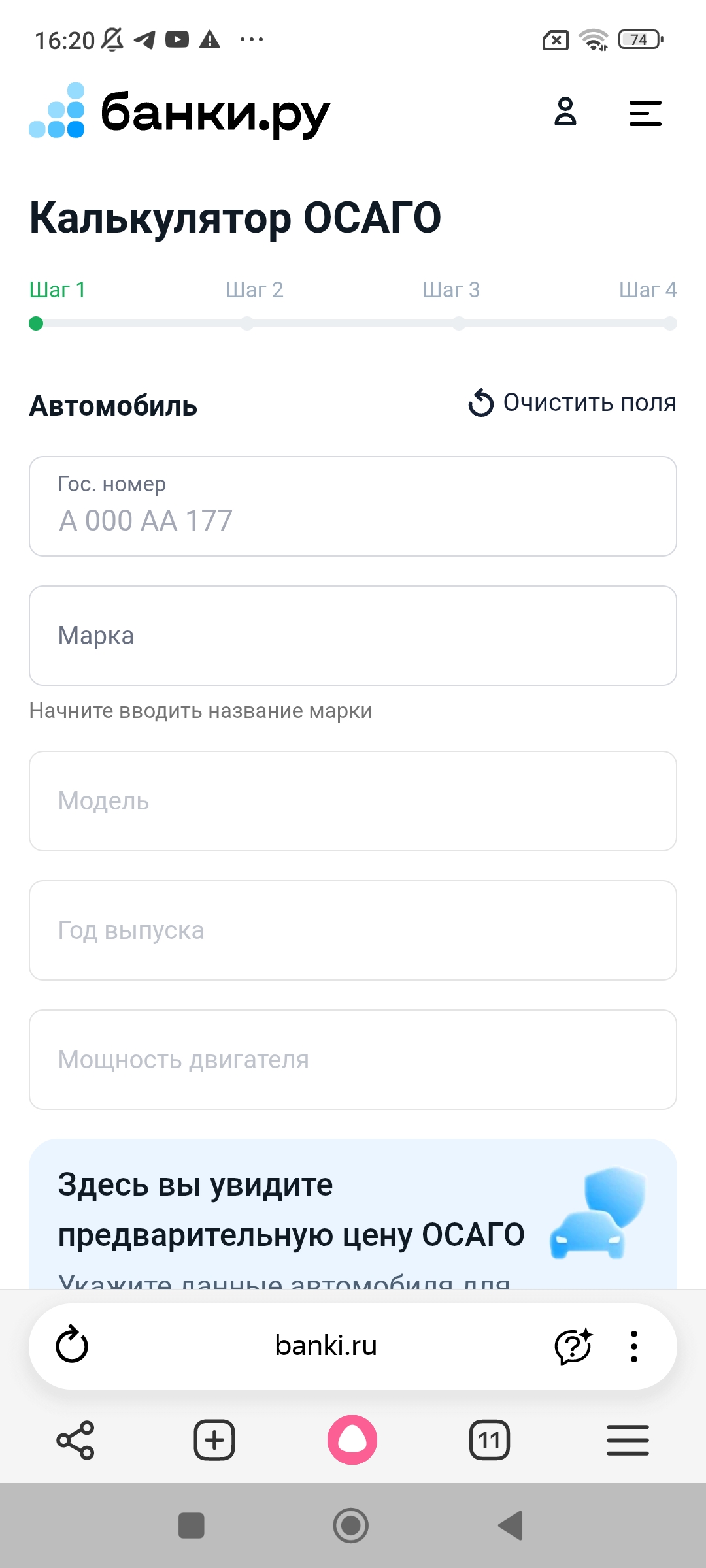The width and height of the screenshot is (706, 1568).
Task: Tap the Модель field
Action: [x=353, y=801]
